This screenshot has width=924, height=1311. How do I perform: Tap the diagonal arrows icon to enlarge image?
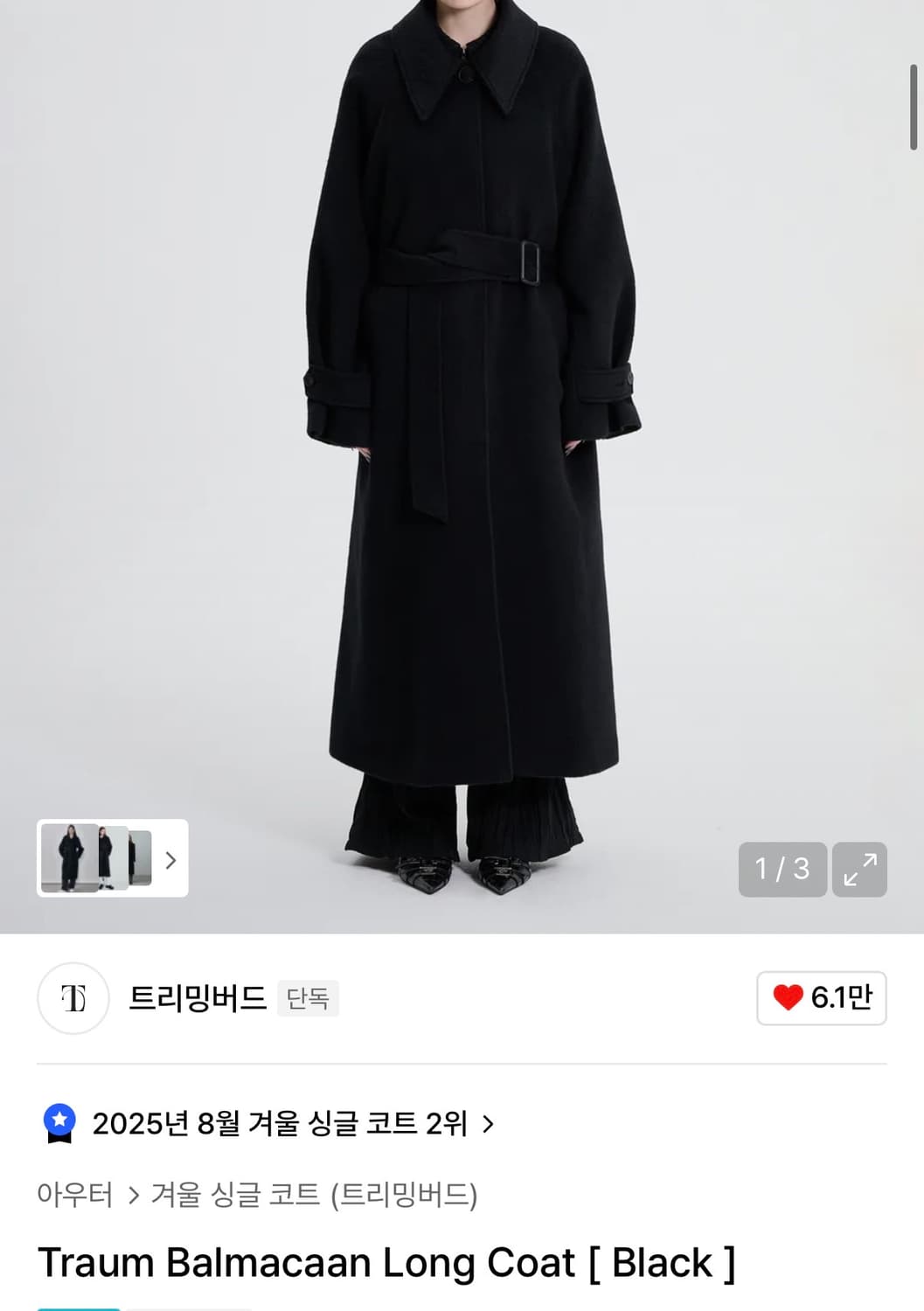[860, 870]
